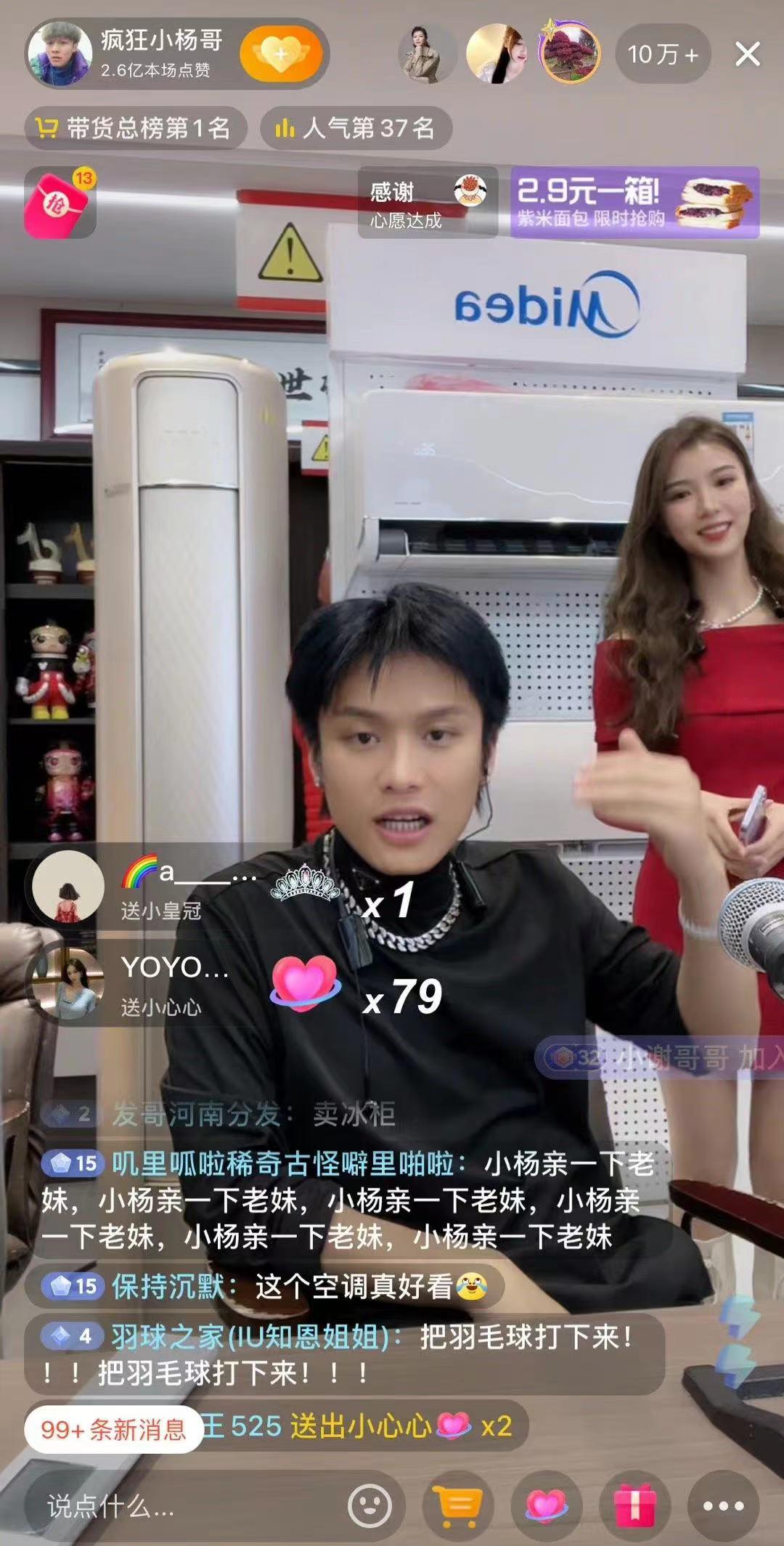Open the emoji picker

pyautogui.click(x=369, y=1506)
